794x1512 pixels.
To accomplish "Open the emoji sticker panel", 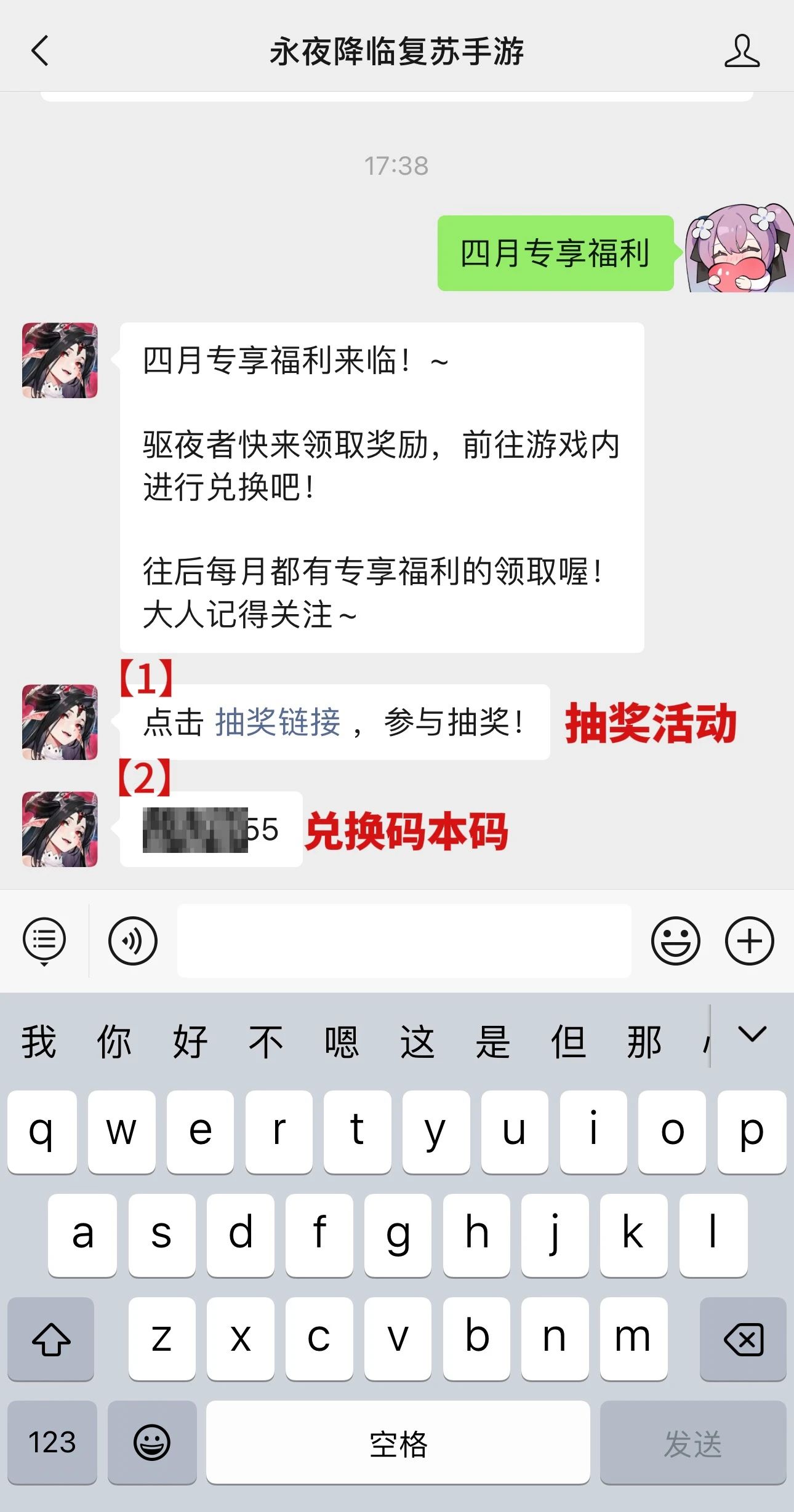I will [675, 940].
